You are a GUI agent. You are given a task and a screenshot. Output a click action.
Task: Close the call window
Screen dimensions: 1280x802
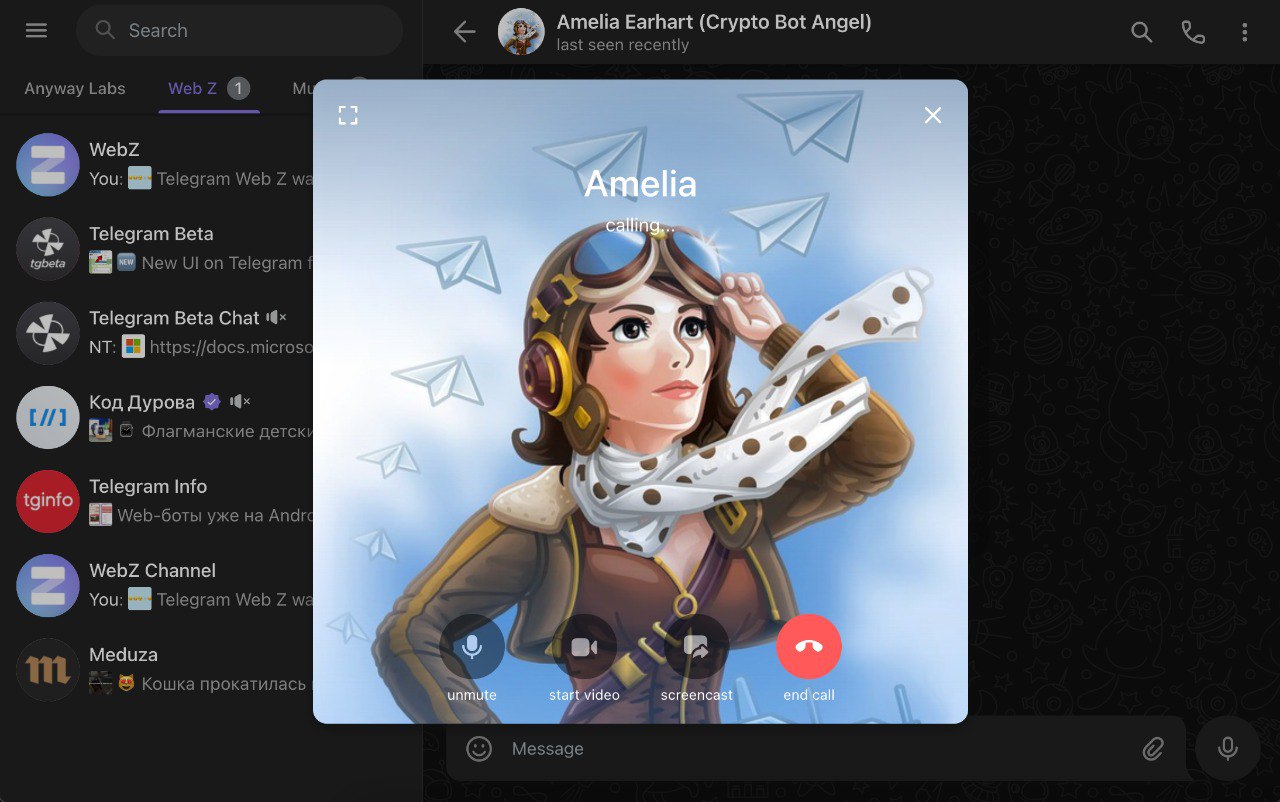(933, 115)
